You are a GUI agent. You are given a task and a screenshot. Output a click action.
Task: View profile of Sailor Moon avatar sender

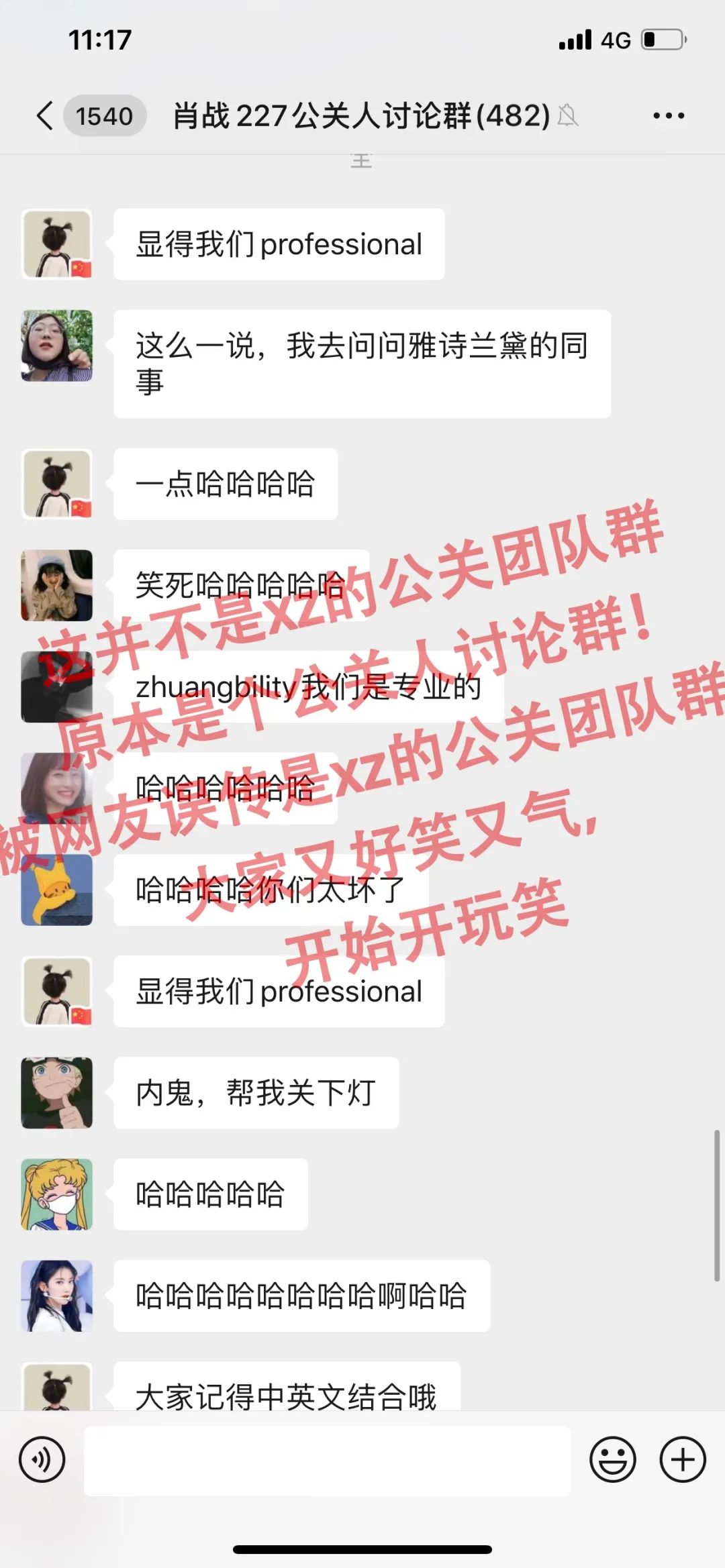pos(57,1194)
